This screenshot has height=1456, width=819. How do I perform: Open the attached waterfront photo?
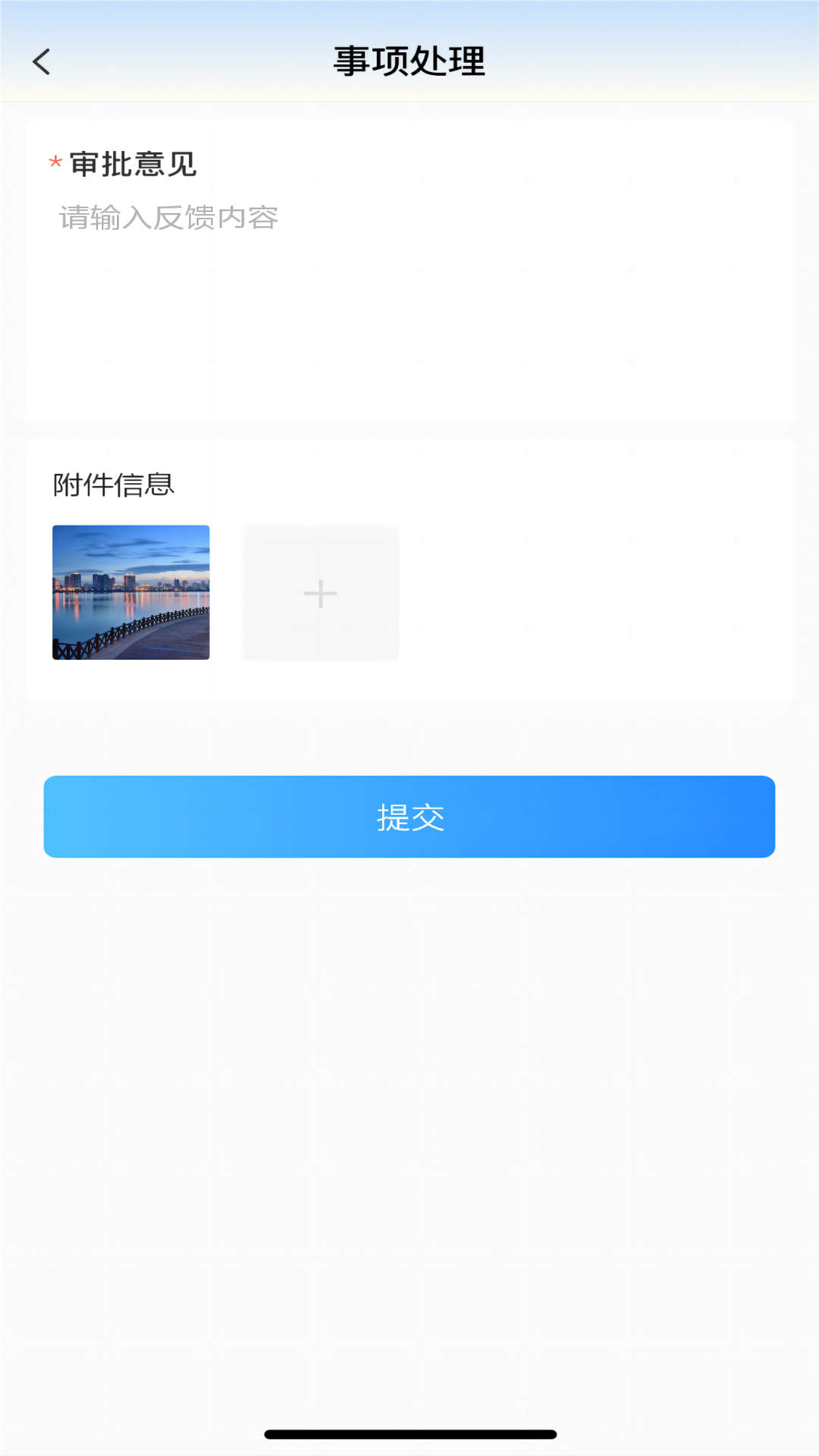(x=130, y=592)
